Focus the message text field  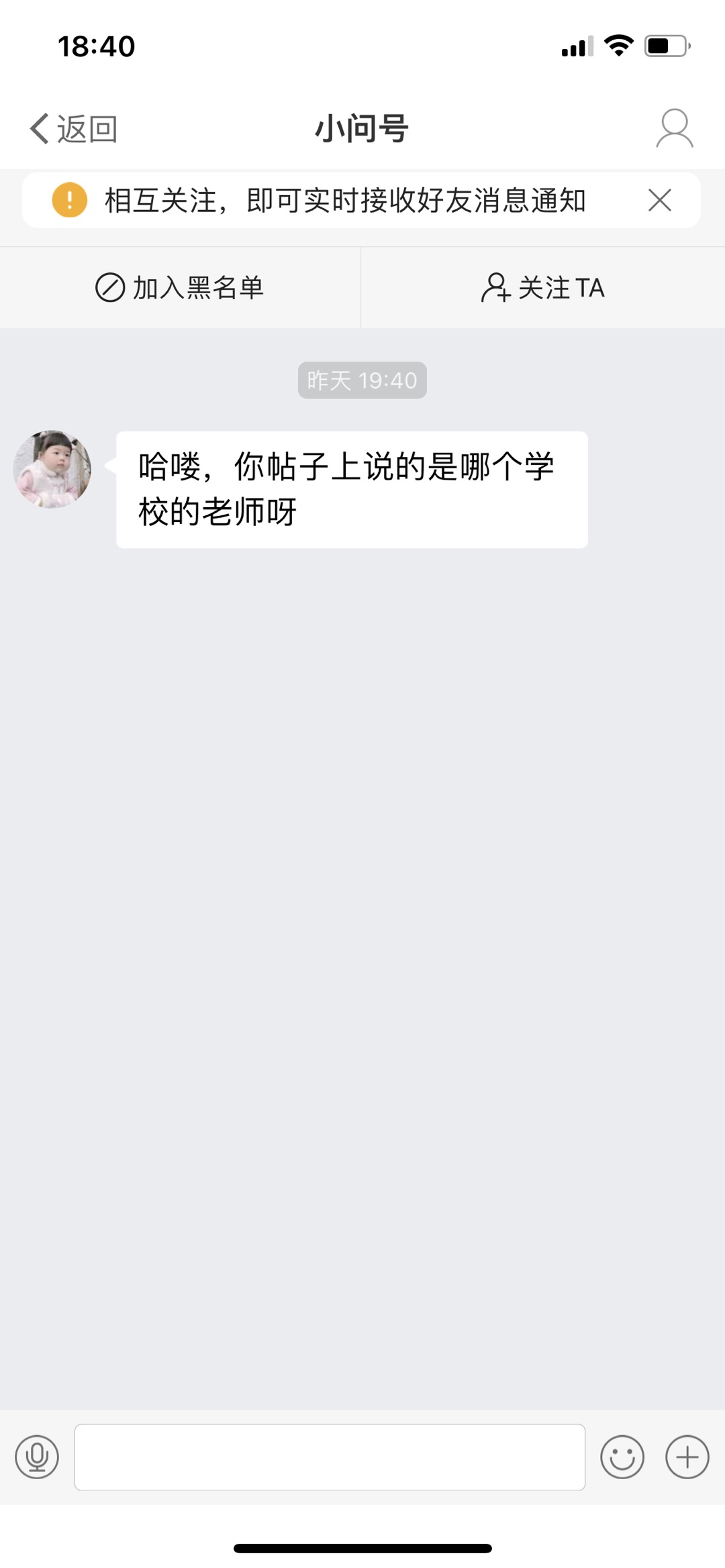[329, 1457]
